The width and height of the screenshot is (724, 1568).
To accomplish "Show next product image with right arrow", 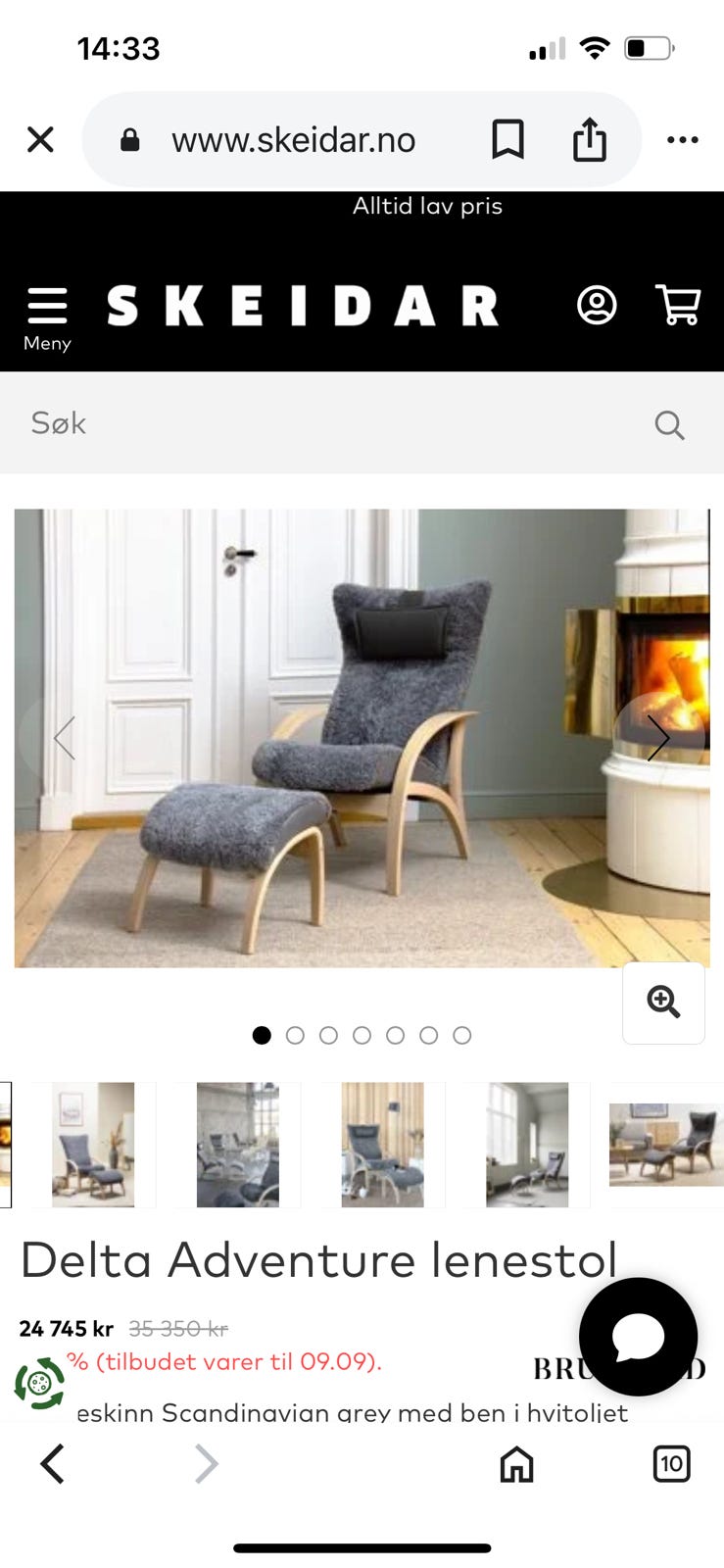I will coord(658,737).
